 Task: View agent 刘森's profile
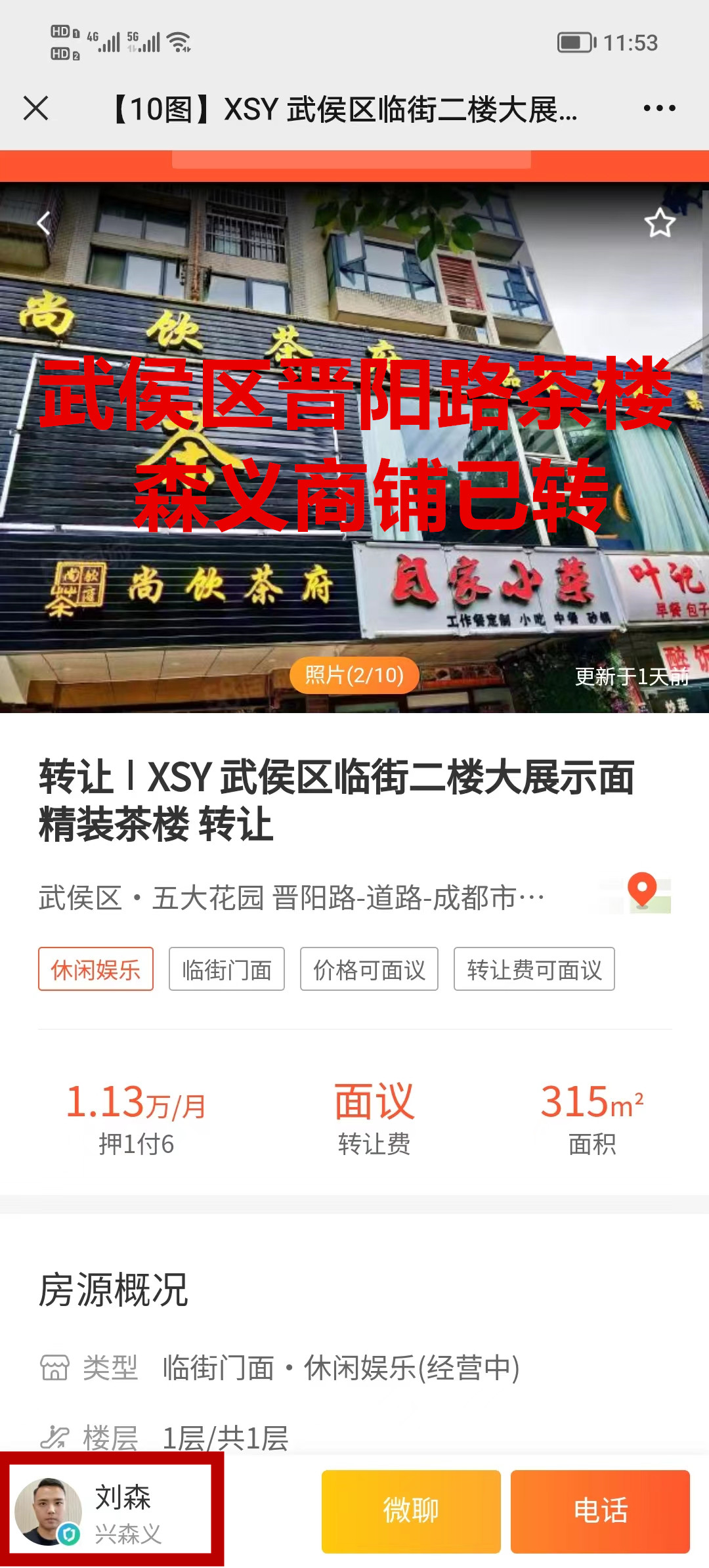pyautogui.click(x=112, y=1512)
